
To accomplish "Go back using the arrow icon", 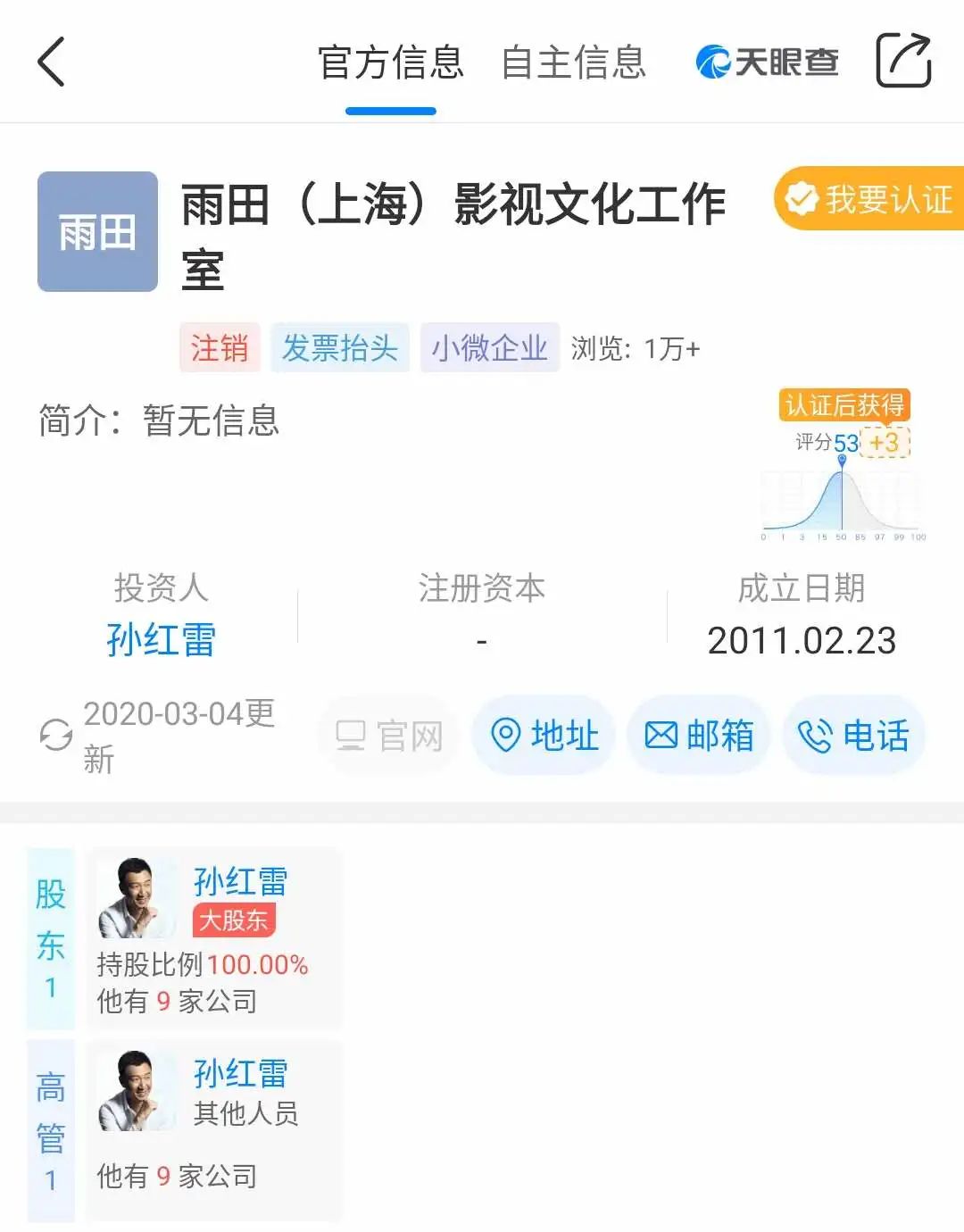I will pos(52,62).
